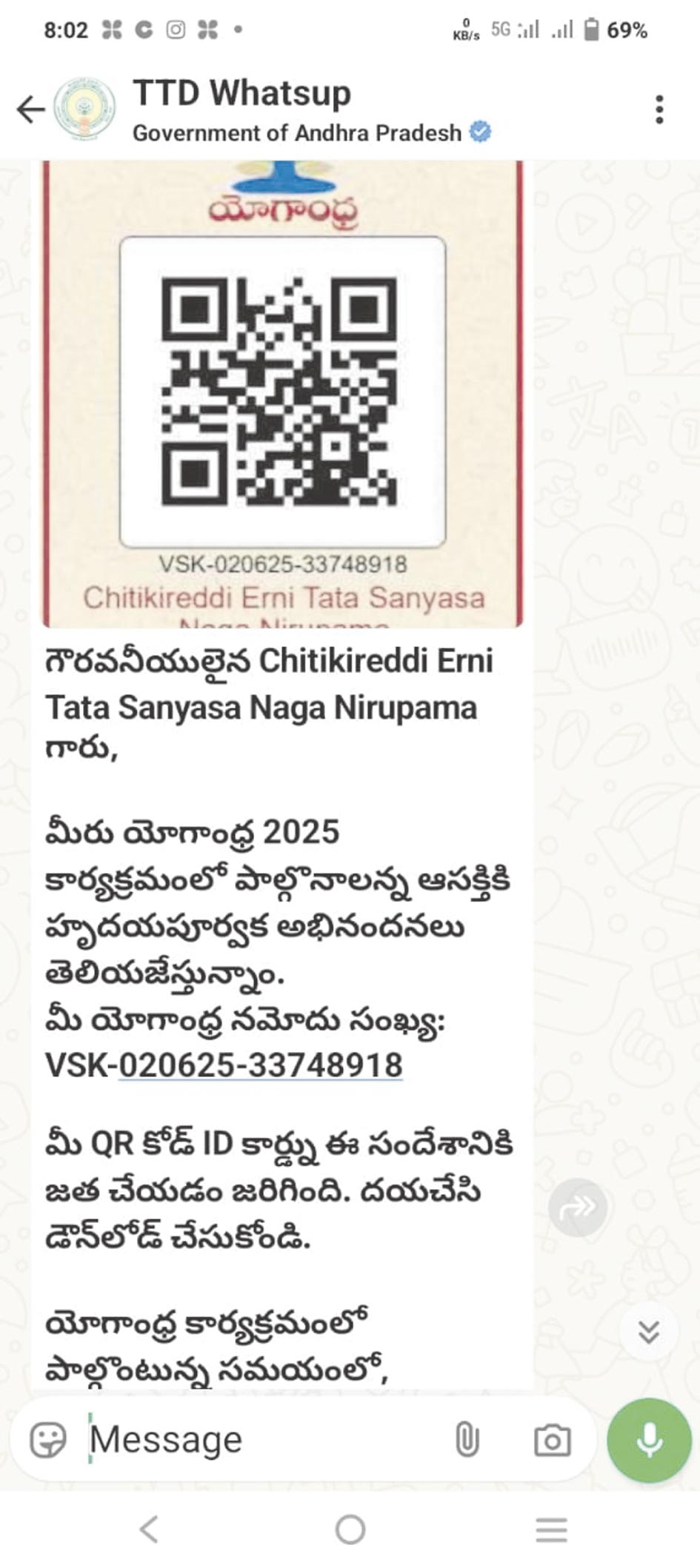700x1568 pixels.
Task: Focus the Message text field
Action: click(259, 1440)
